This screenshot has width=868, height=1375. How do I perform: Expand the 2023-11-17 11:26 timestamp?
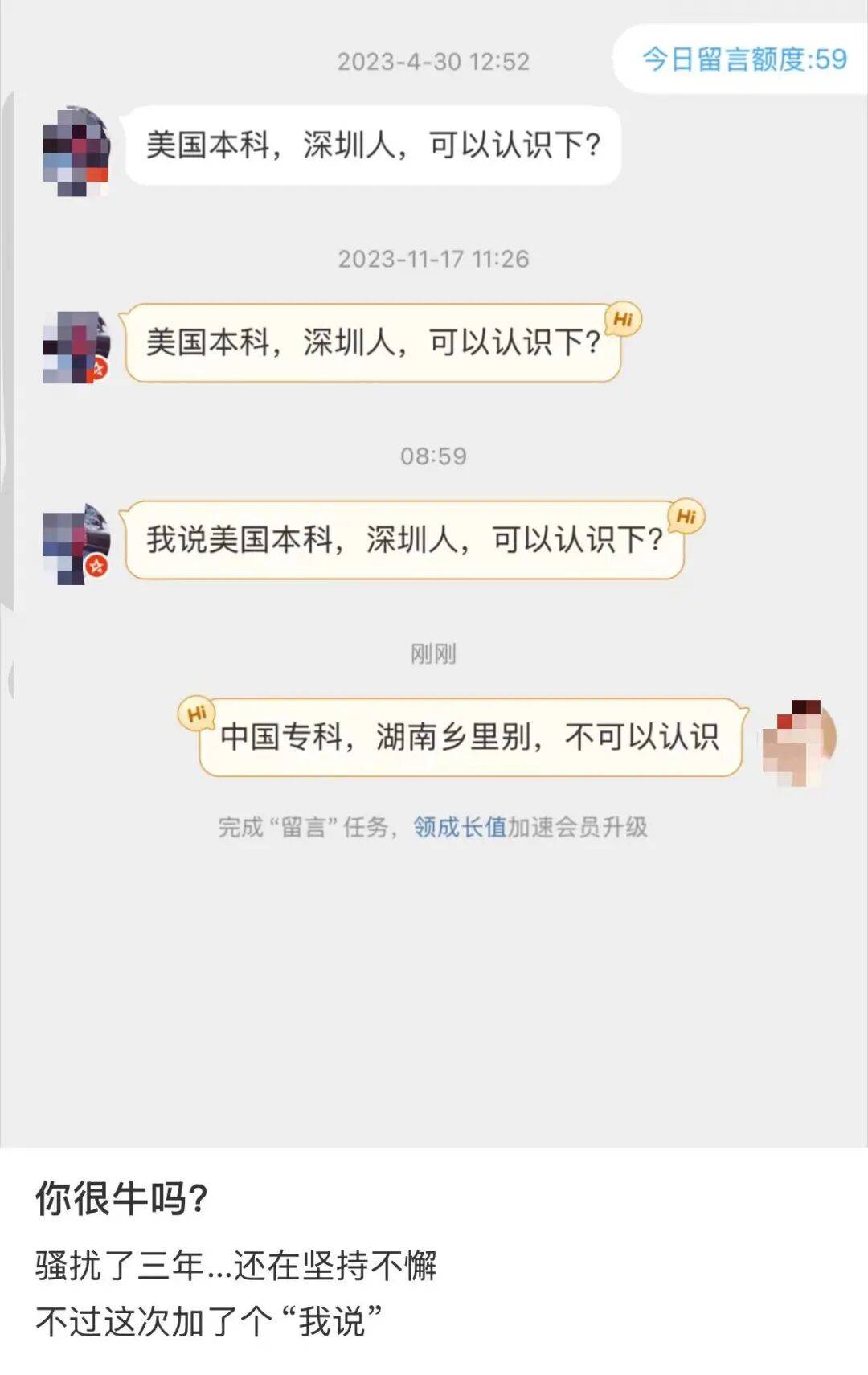(432, 259)
